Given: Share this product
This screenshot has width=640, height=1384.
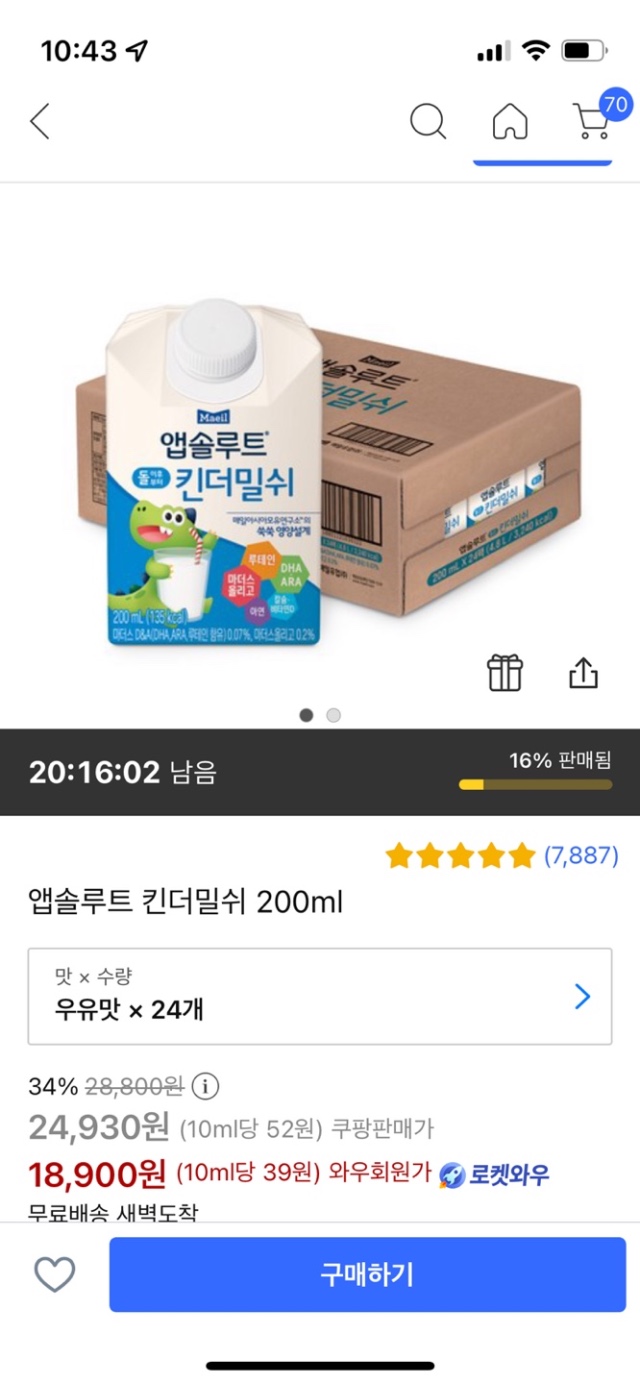Looking at the screenshot, I should [583, 673].
